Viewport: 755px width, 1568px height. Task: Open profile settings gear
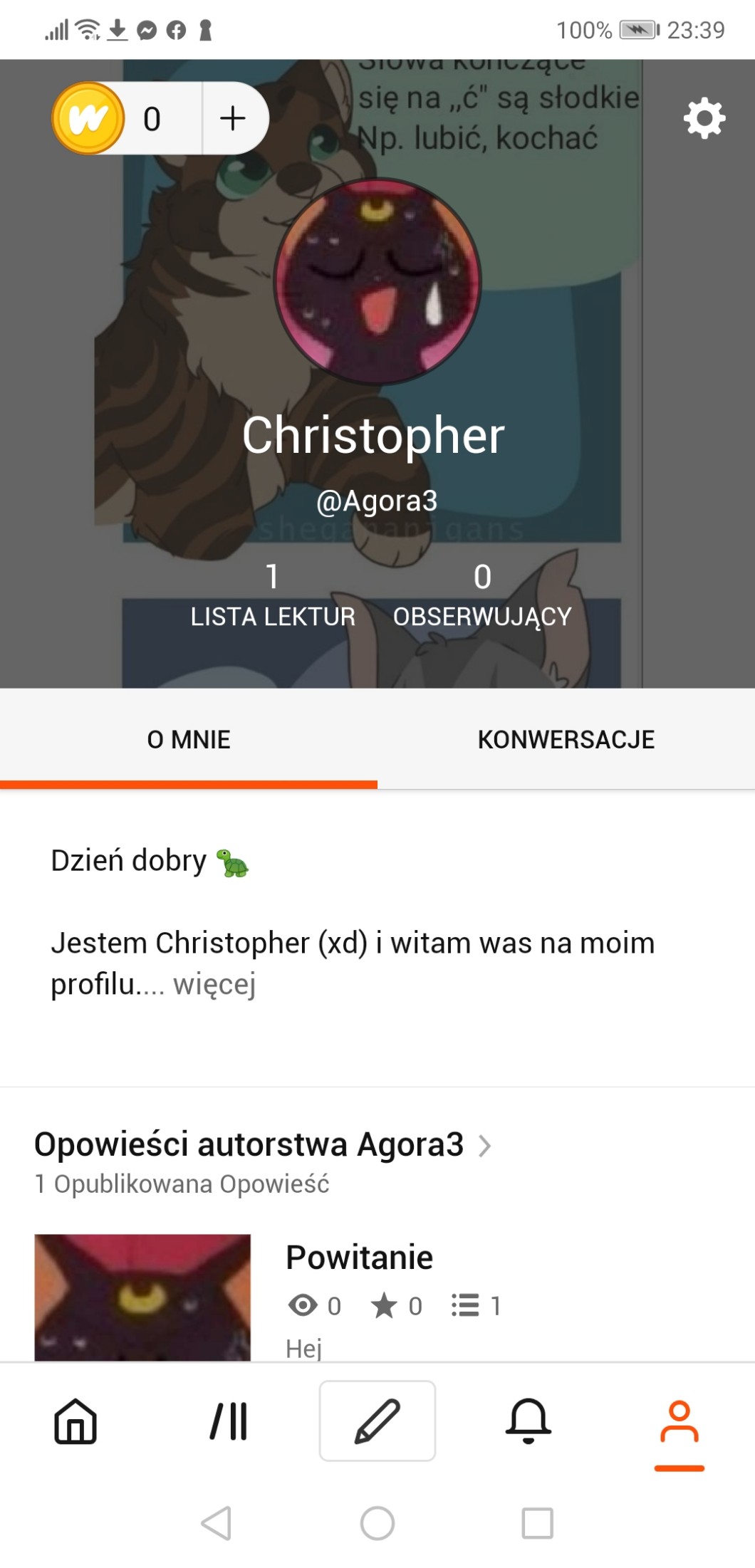click(x=704, y=118)
